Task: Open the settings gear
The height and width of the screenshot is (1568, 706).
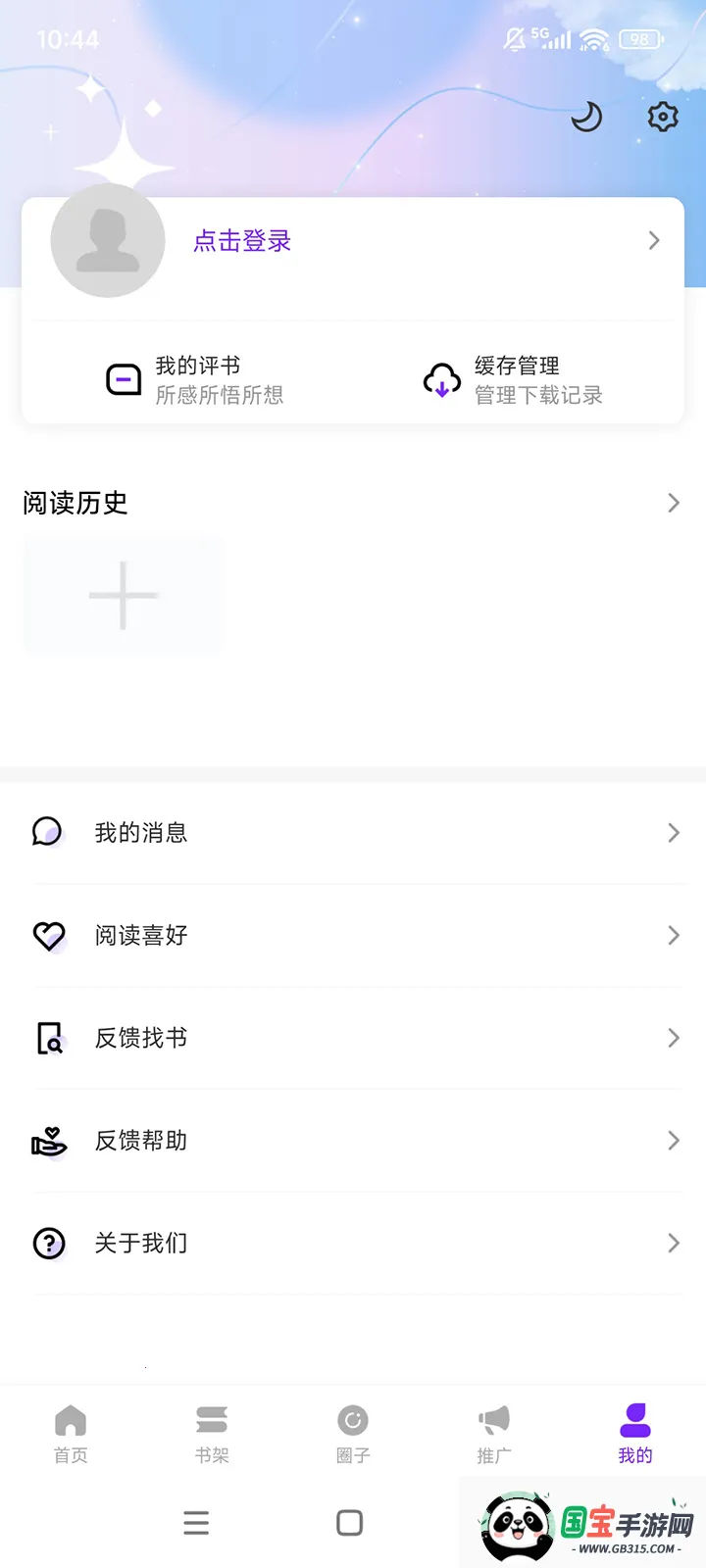Action: [662, 117]
